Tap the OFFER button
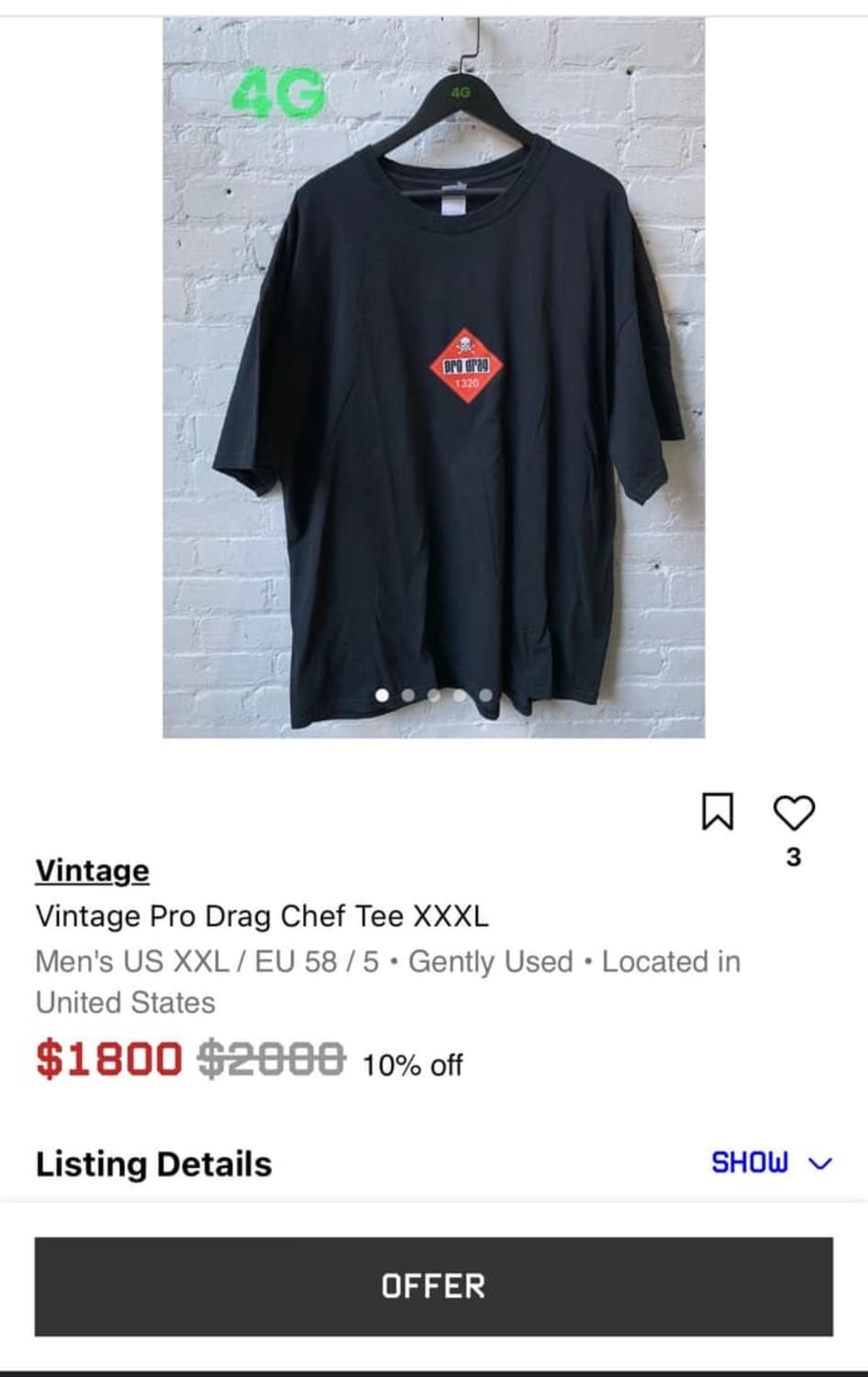Image resolution: width=868 pixels, height=1377 pixels. click(x=434, y=1286)
